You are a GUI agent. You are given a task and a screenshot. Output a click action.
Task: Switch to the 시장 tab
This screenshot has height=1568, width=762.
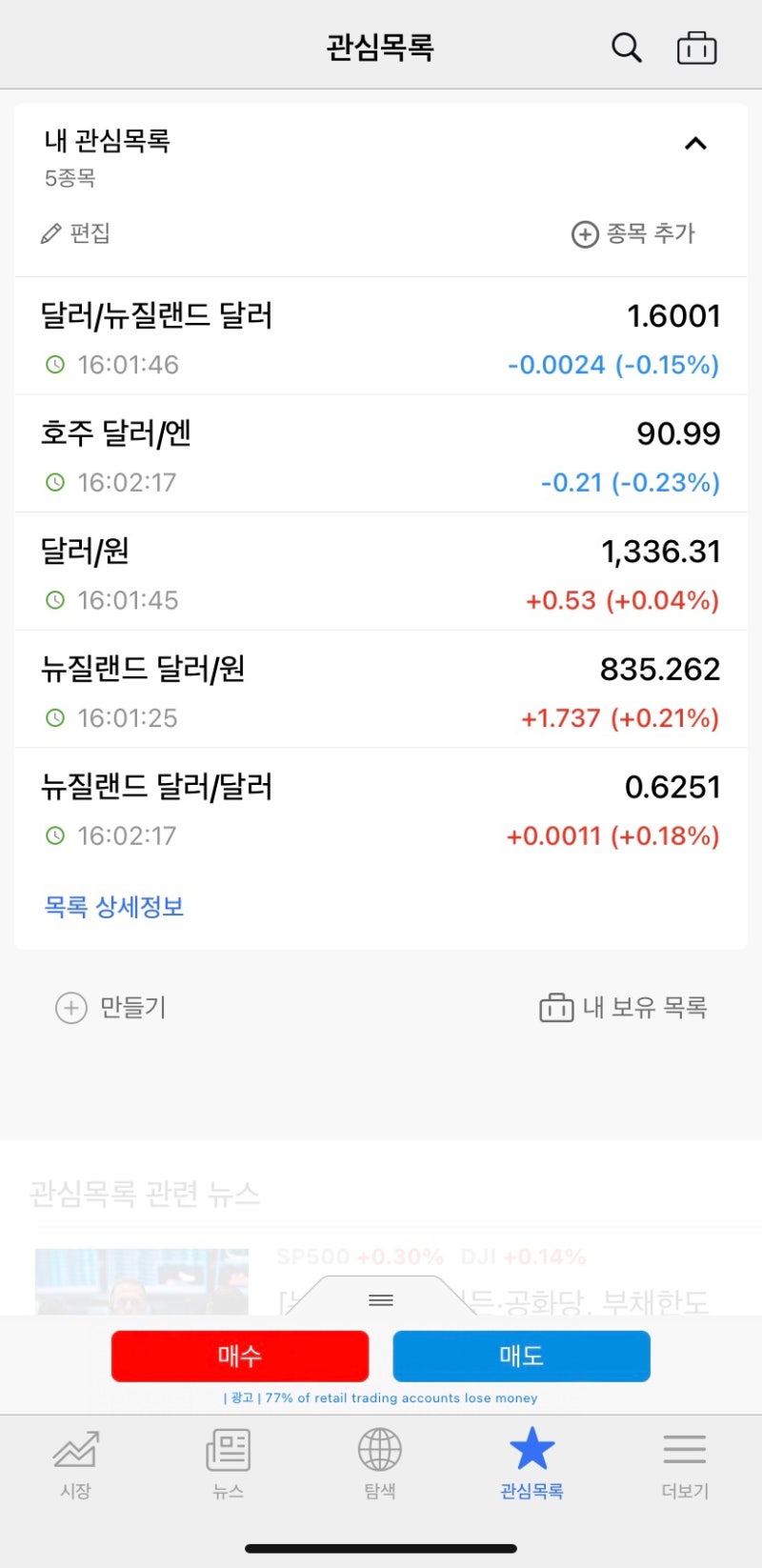coord(75,1464)
